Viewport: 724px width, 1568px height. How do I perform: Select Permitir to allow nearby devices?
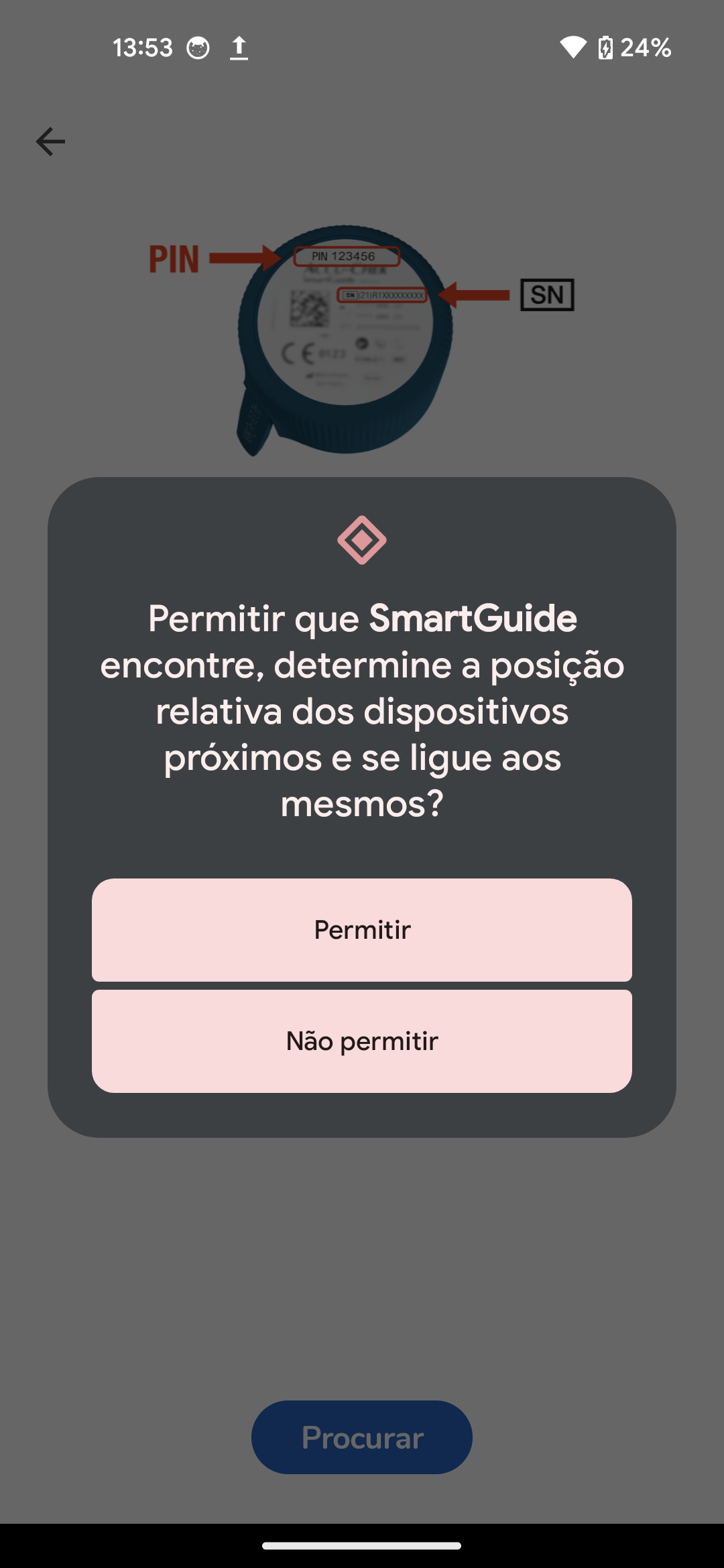[361, 930]
